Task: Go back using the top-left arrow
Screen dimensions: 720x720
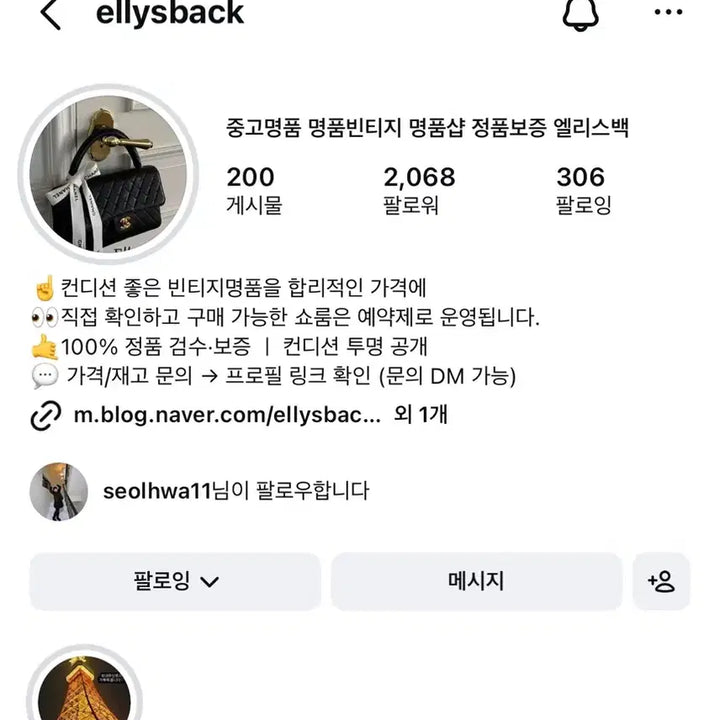Action: point(50,14)
